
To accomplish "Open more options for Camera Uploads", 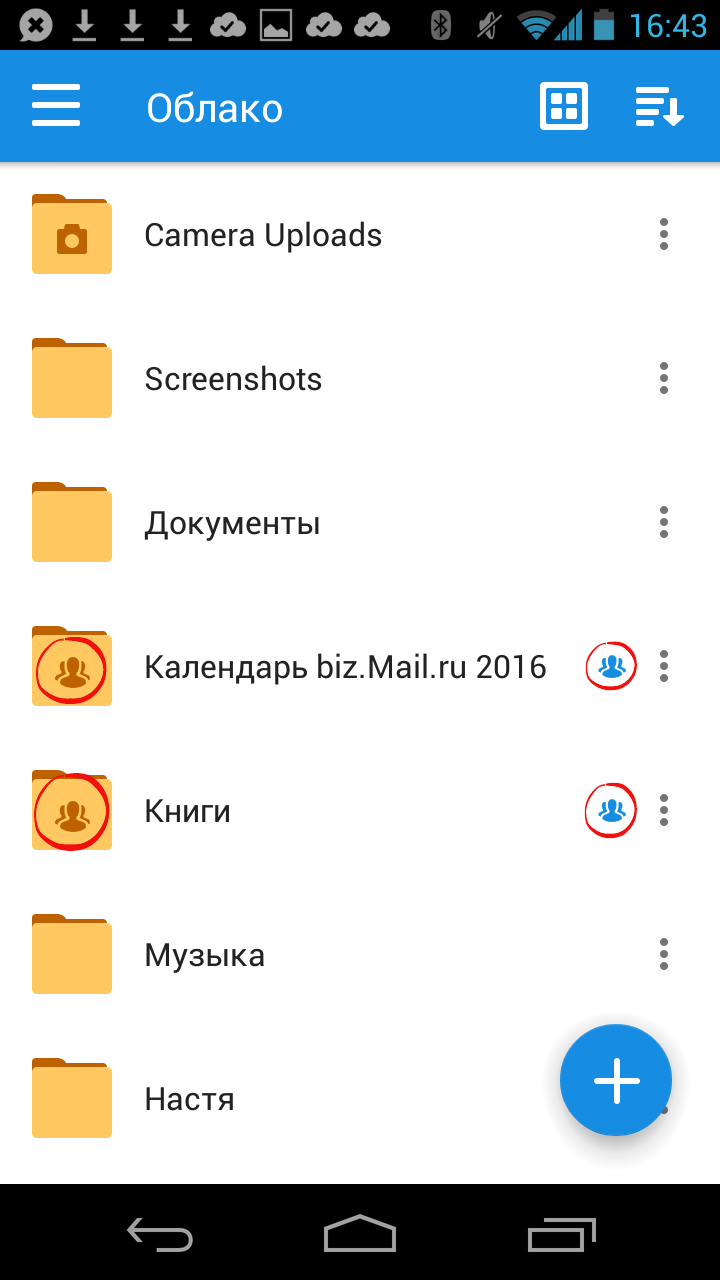I will coord(664,235).
